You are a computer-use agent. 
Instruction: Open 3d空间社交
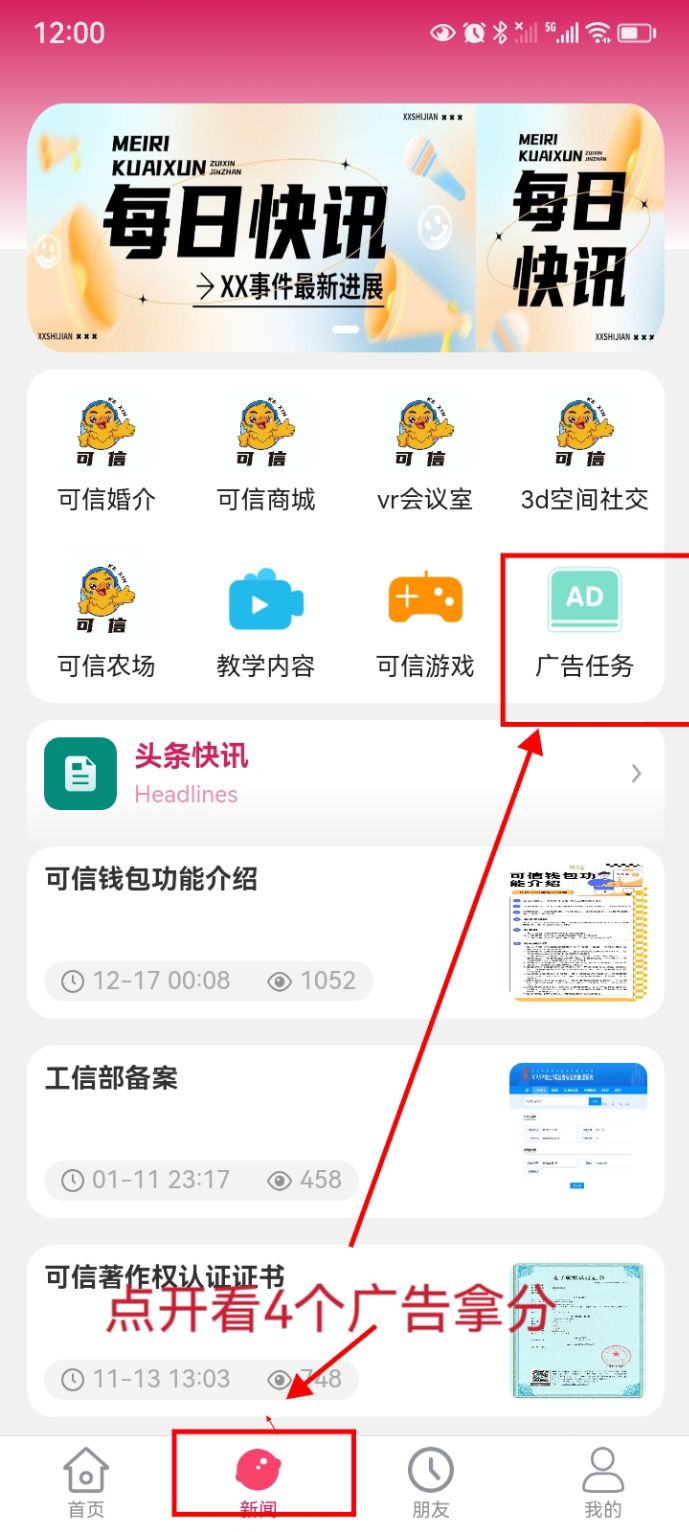(x=584, y=452)
